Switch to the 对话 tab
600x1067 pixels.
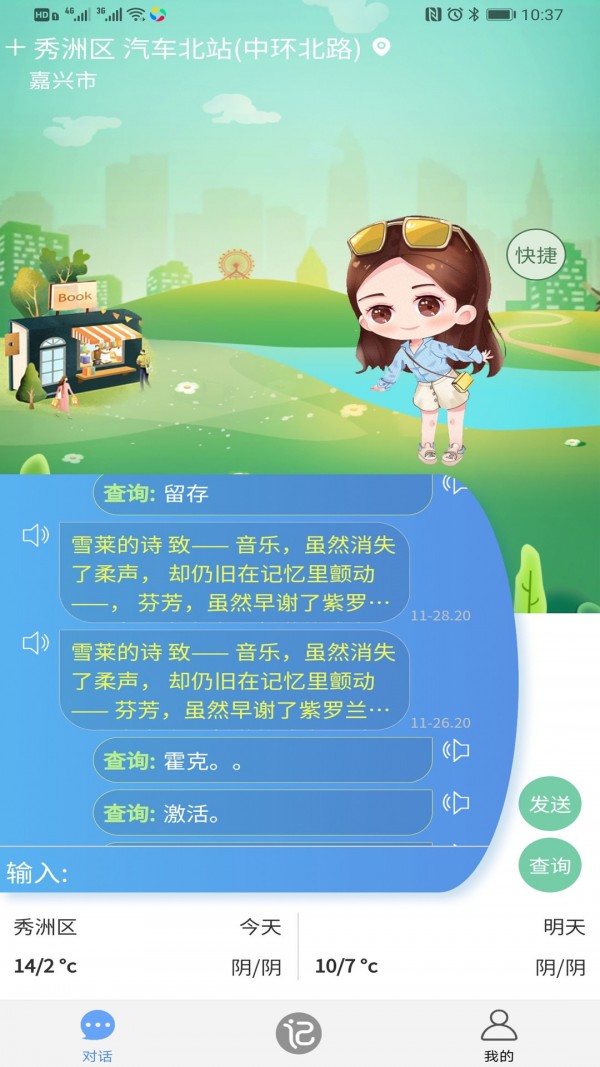pyautogui.click(x=98, y=1036)
